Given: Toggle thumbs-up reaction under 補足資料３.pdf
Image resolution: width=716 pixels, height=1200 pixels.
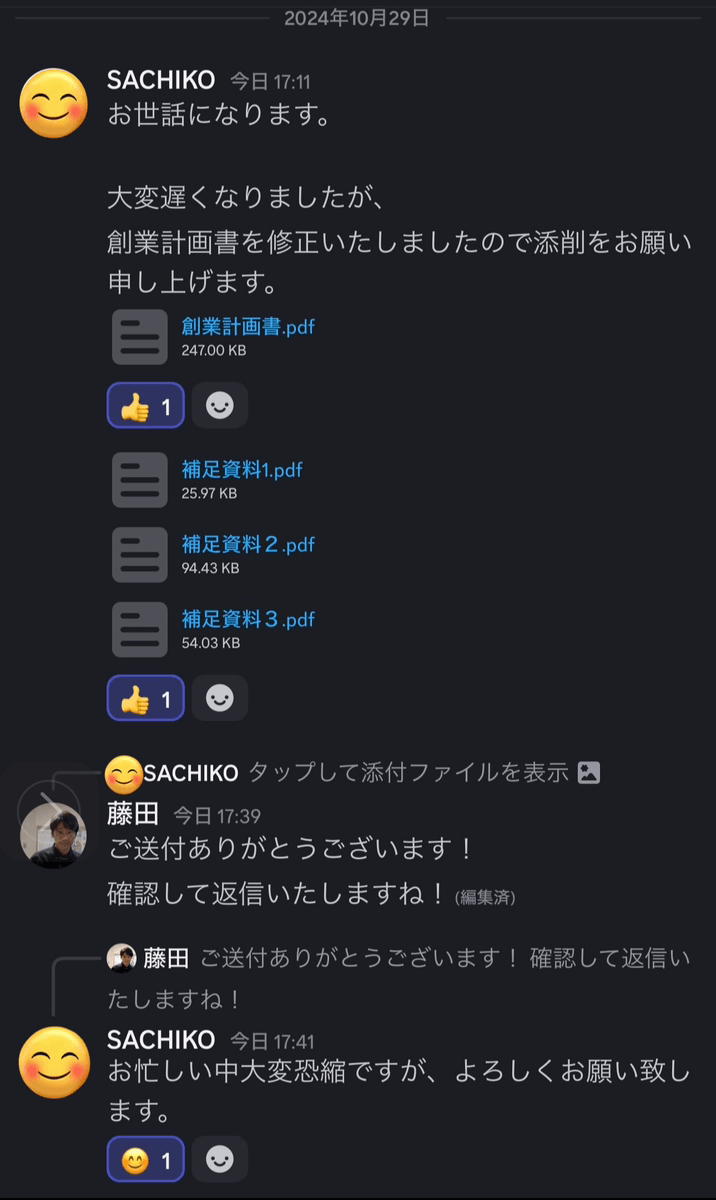Looking at the screenshot, I should [146, 698].
